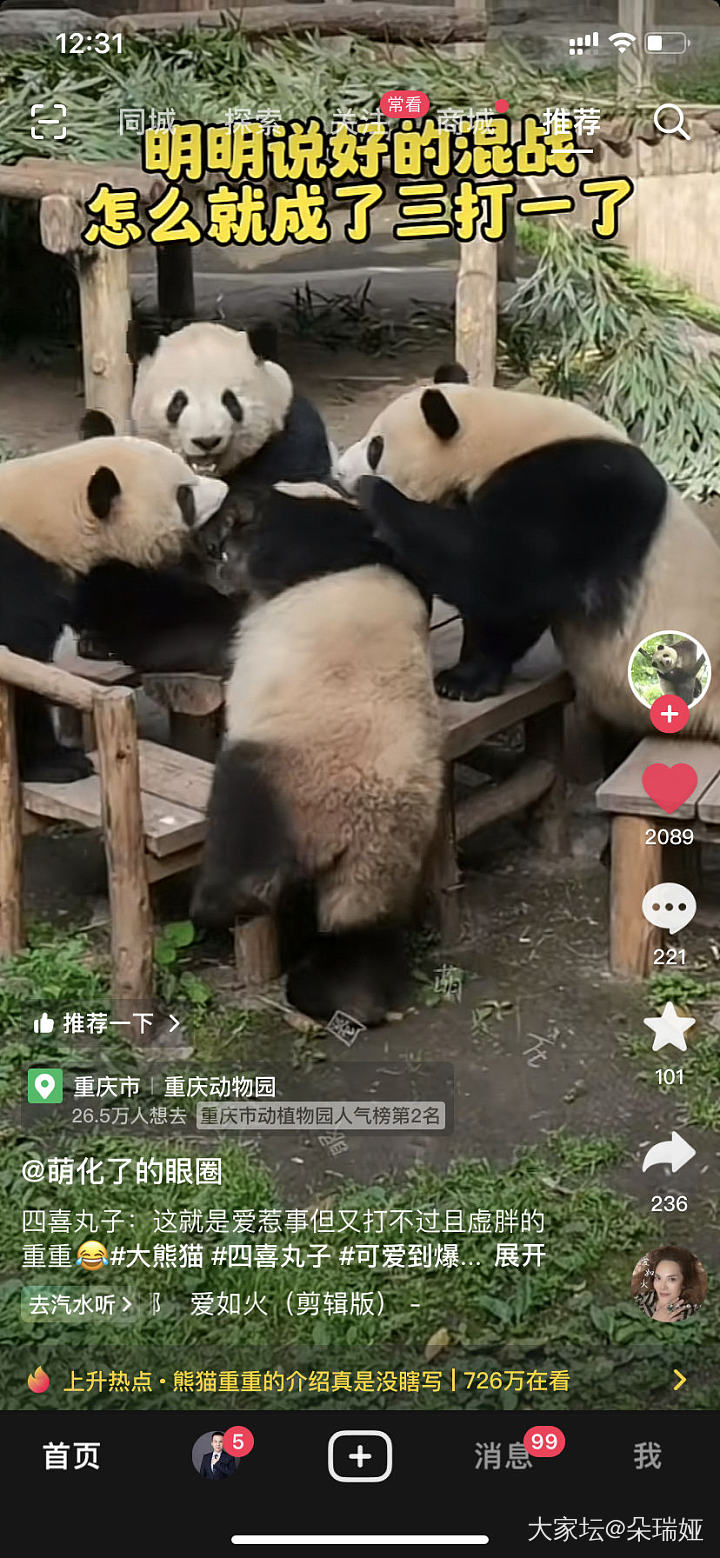Open the comments on this video

[669, 908]
